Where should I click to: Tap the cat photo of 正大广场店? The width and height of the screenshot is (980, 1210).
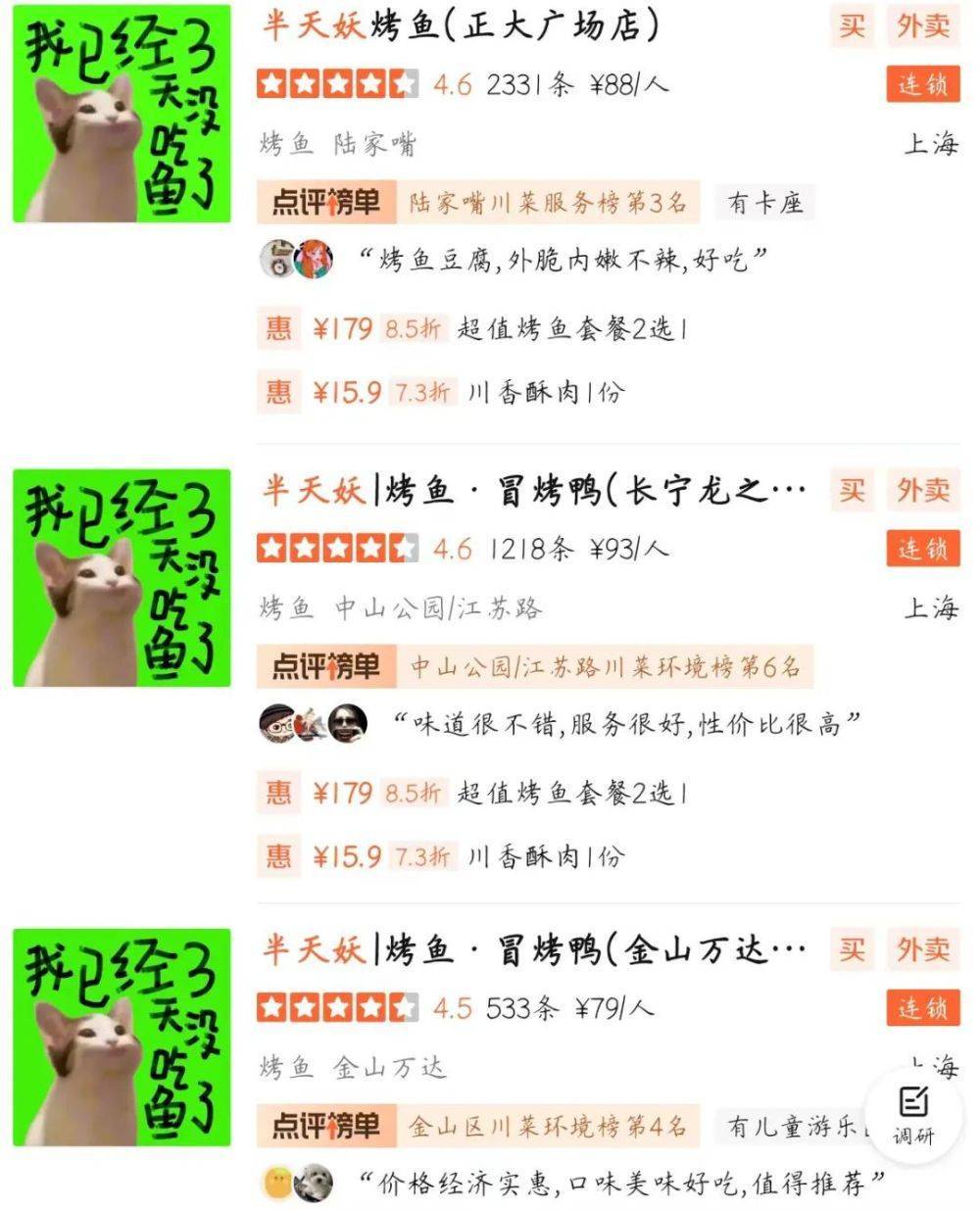(x=122, y=114)
